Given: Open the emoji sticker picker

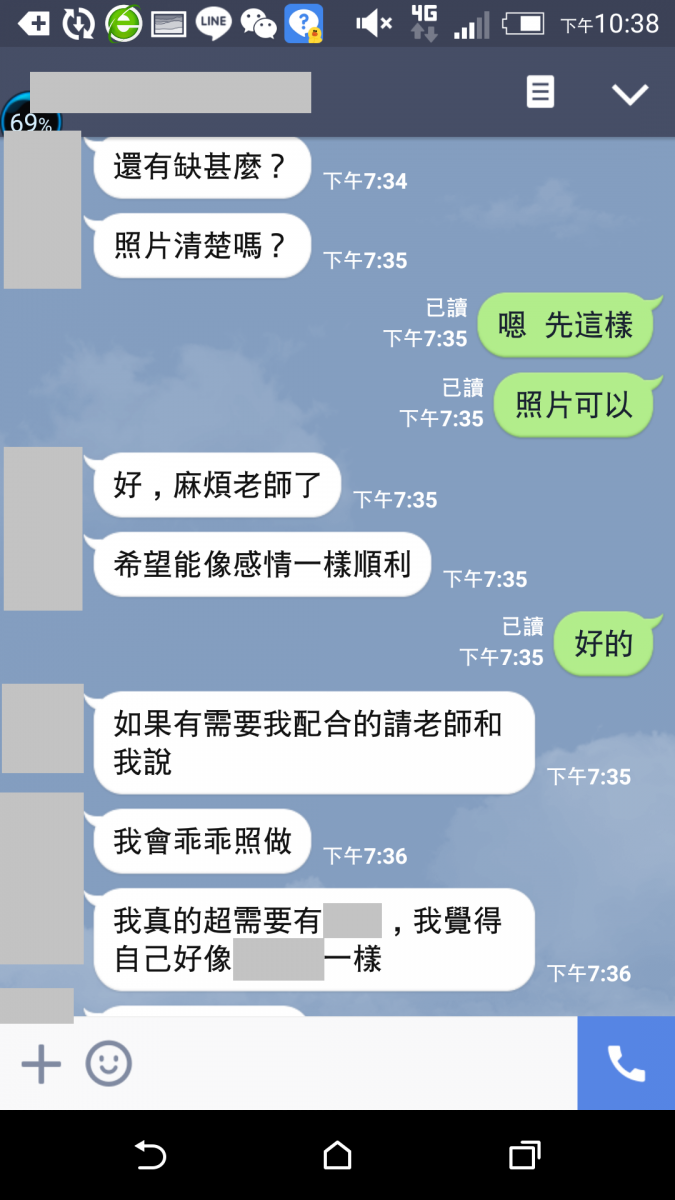Looking at the screenshot, I should click(108, 1064).
